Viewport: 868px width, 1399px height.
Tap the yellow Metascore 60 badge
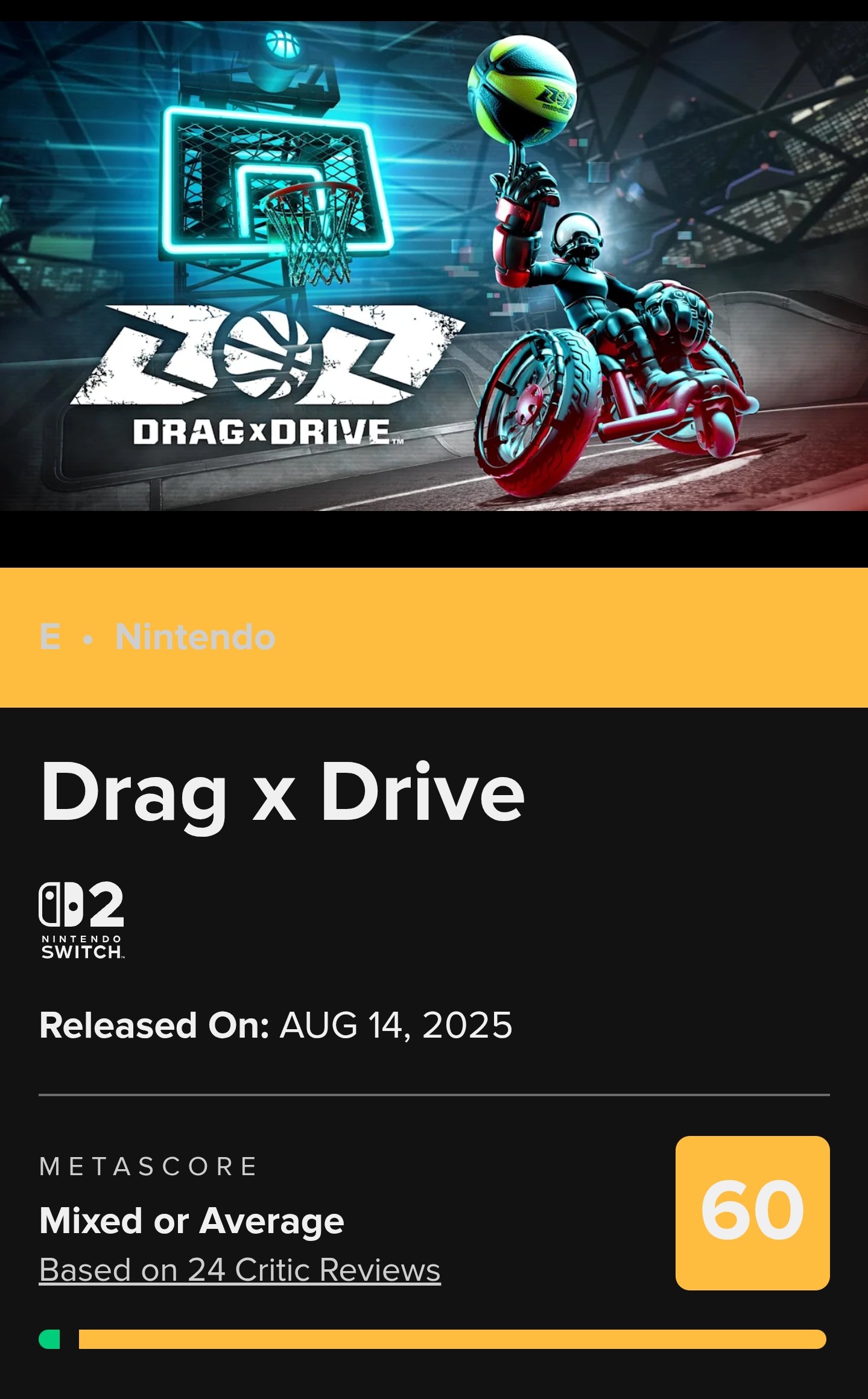752,1213
